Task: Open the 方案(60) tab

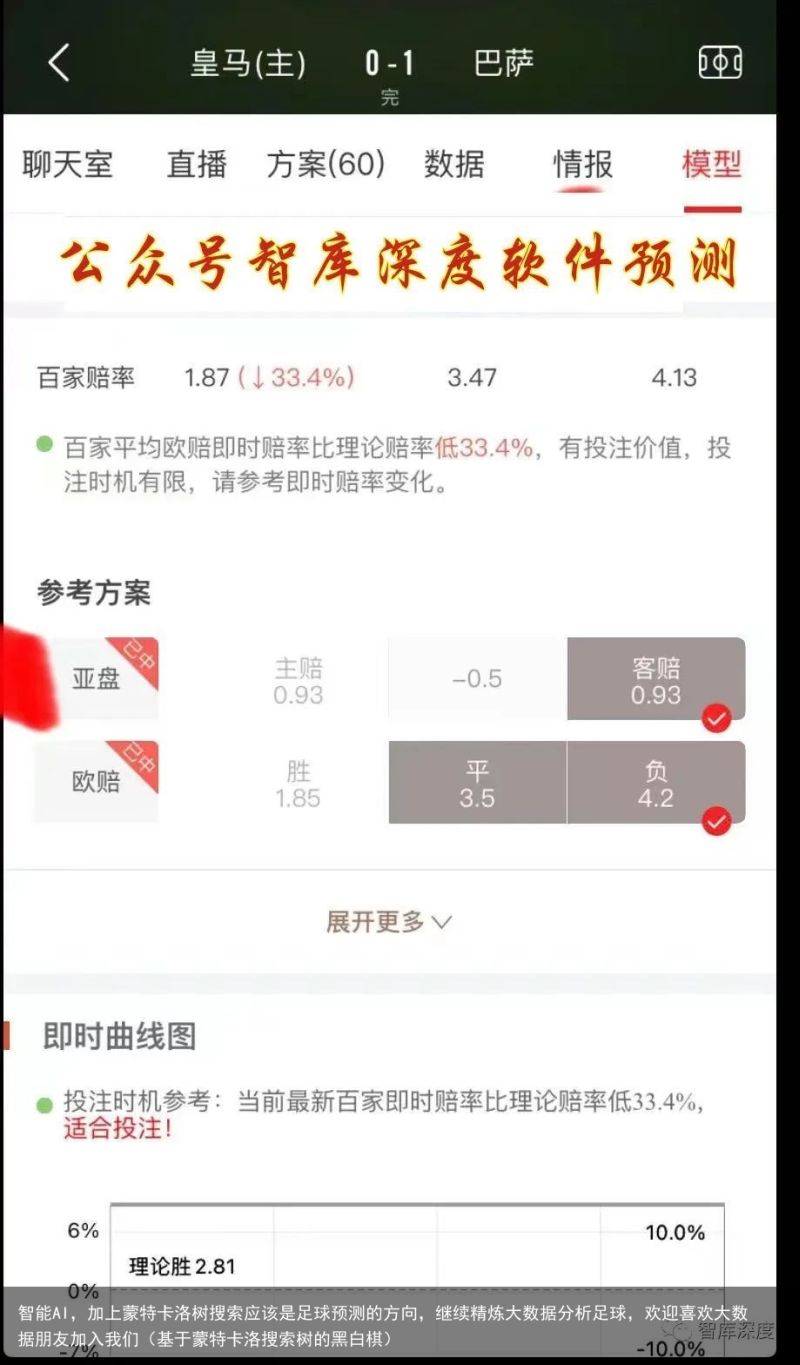Action: coord(326,164)
